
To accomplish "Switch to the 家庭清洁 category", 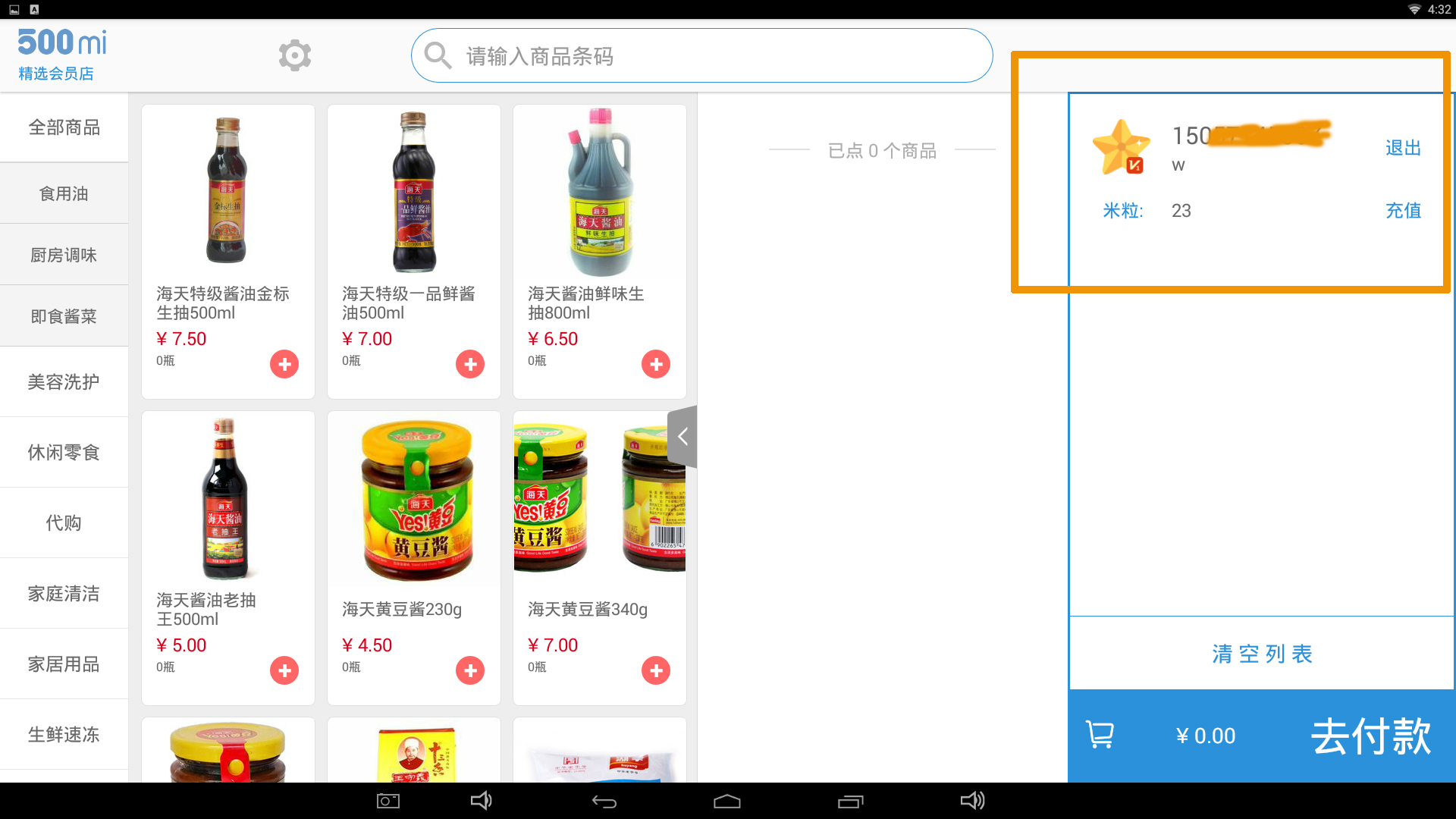I will (x=64, y=593).
